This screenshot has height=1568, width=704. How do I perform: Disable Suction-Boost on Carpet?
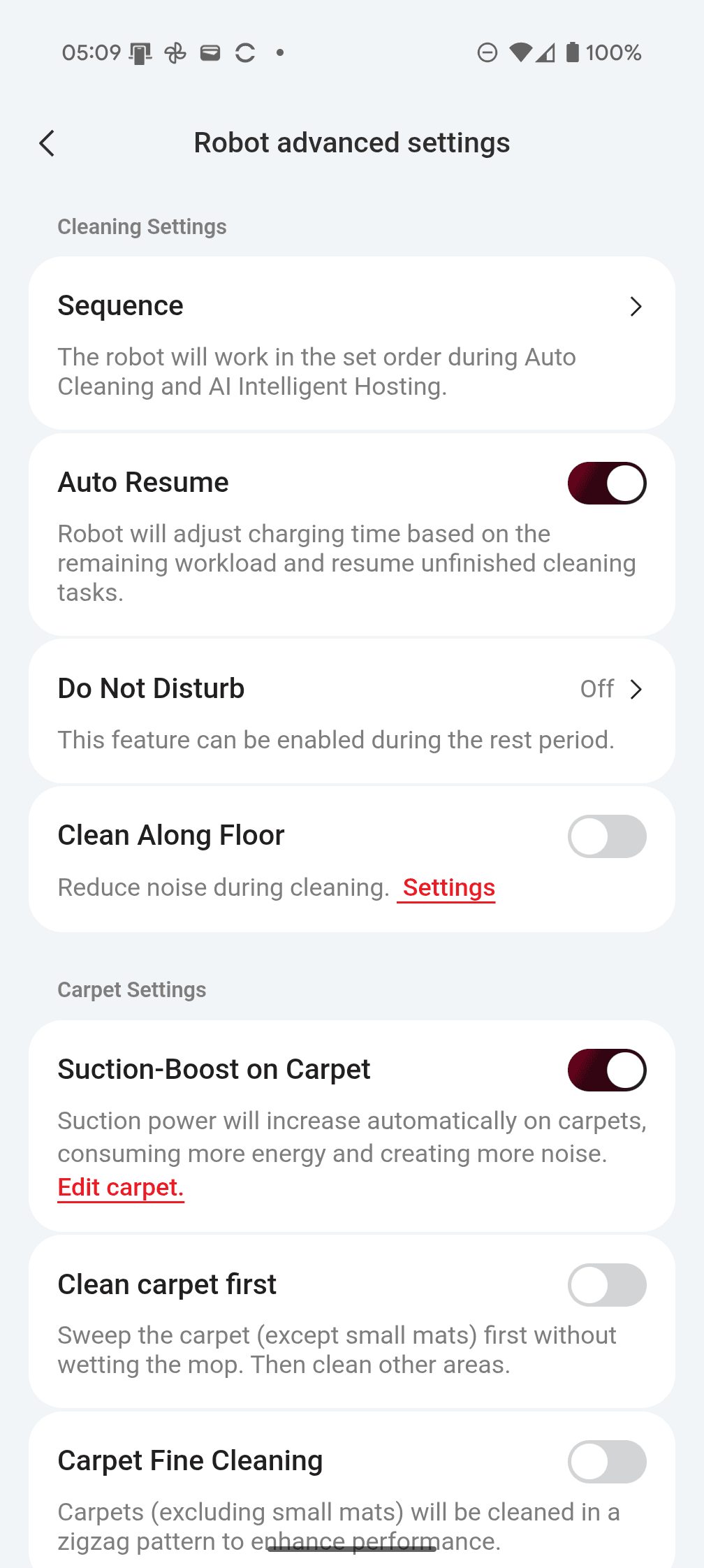[606, 1070]
